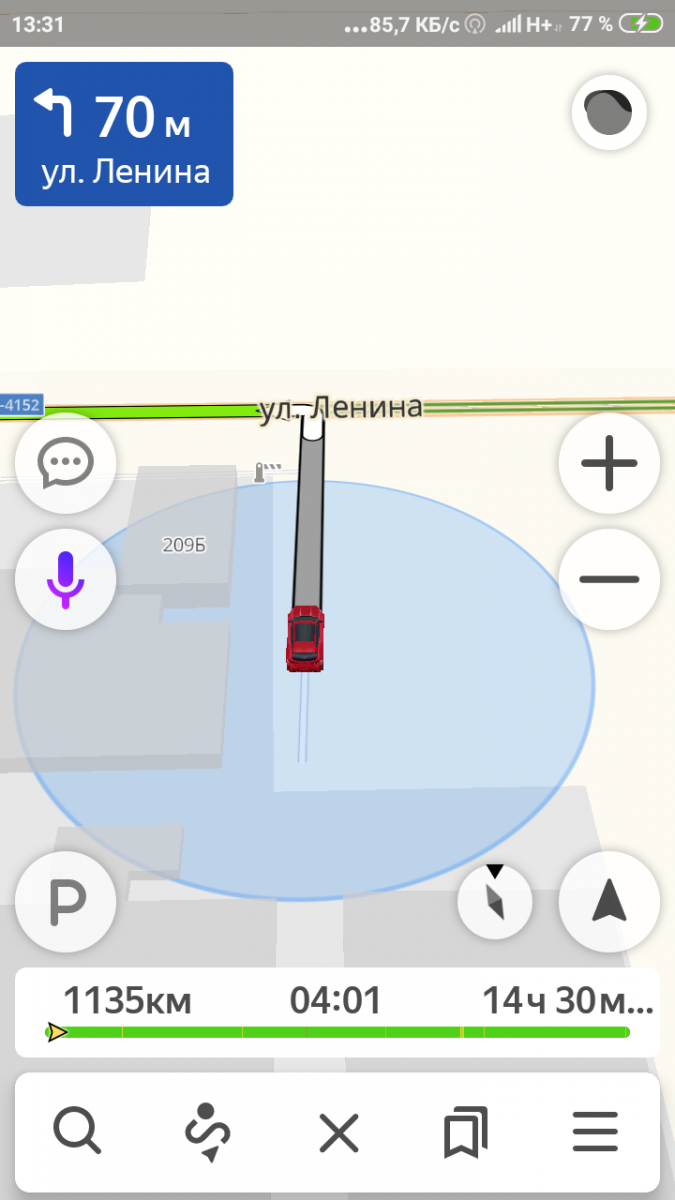675x1200 pixels.
Task: Open the route progress panel showing 1135 км
Action: (337, 1013)
